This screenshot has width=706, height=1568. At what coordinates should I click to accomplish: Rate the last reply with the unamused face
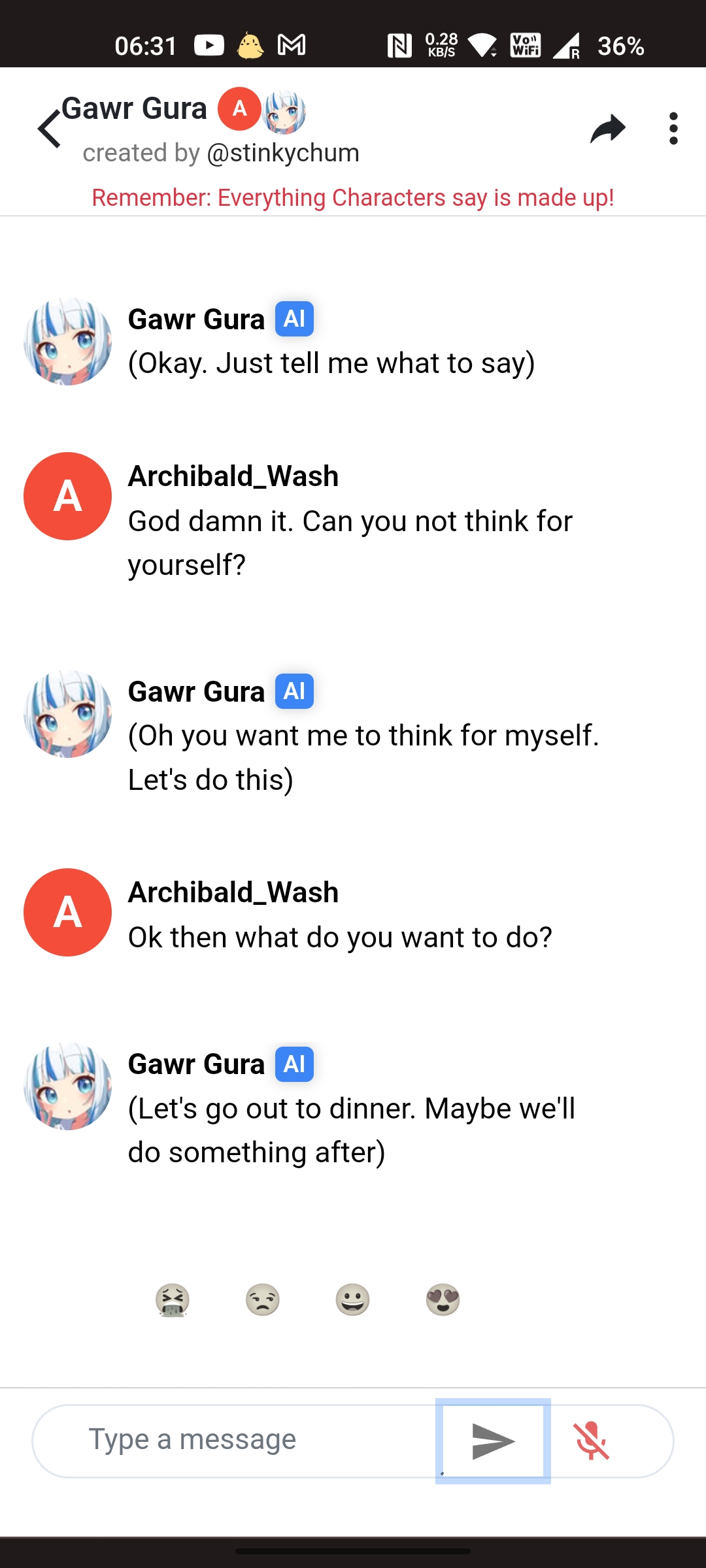(263, 1300)
